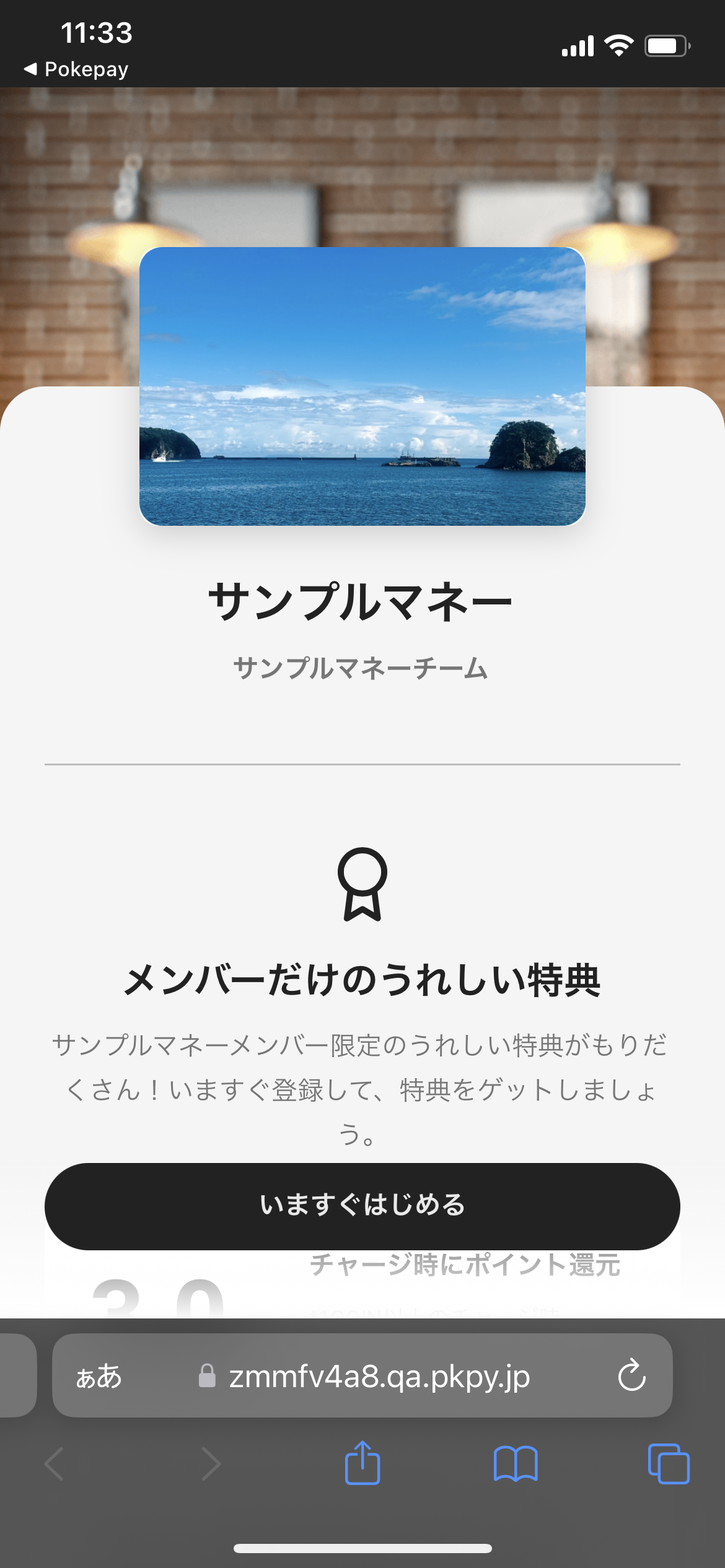The height and width of the screenshot is (1568, 725).
Task: Return to Pokepay via status bar link
Action: pyautogui.click(x=77, y=69)
